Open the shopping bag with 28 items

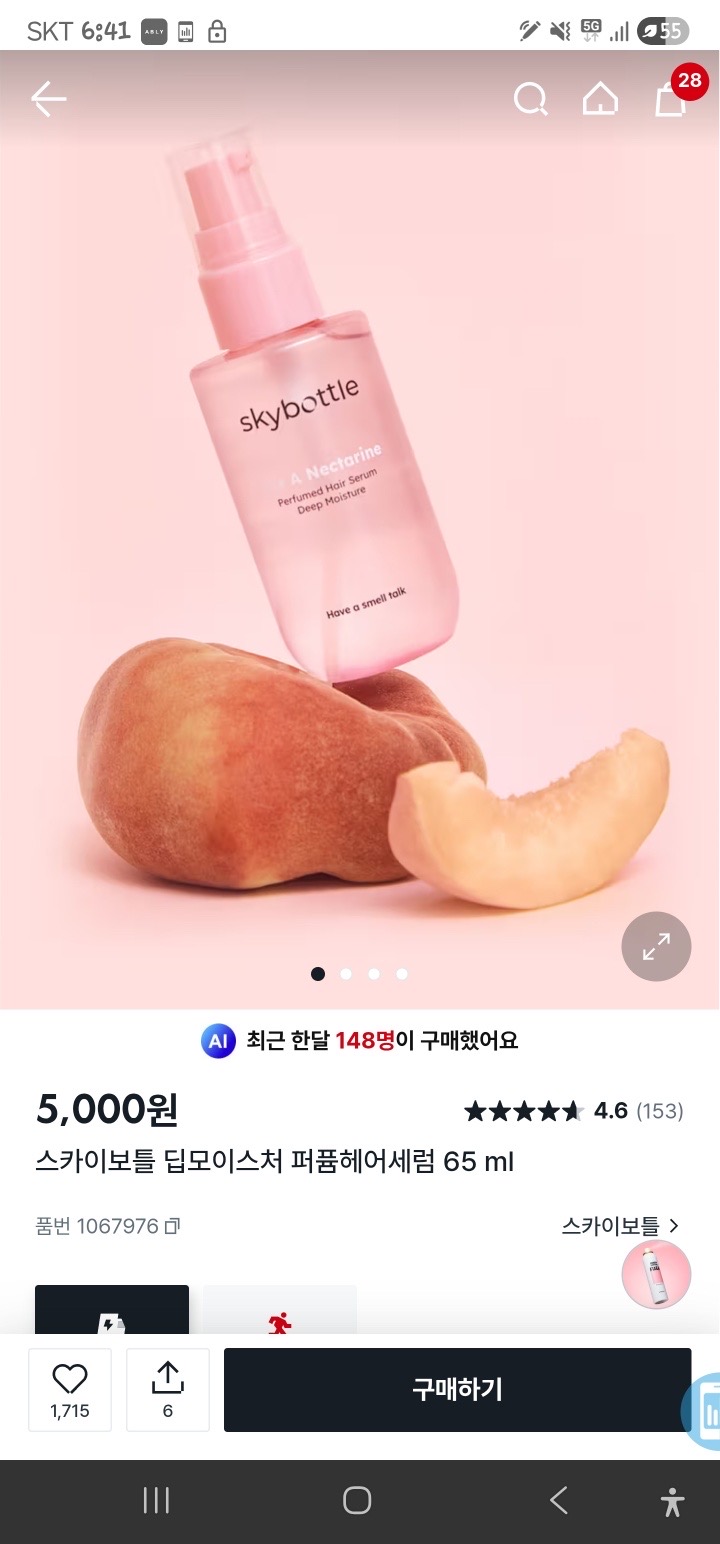point(671,99)
